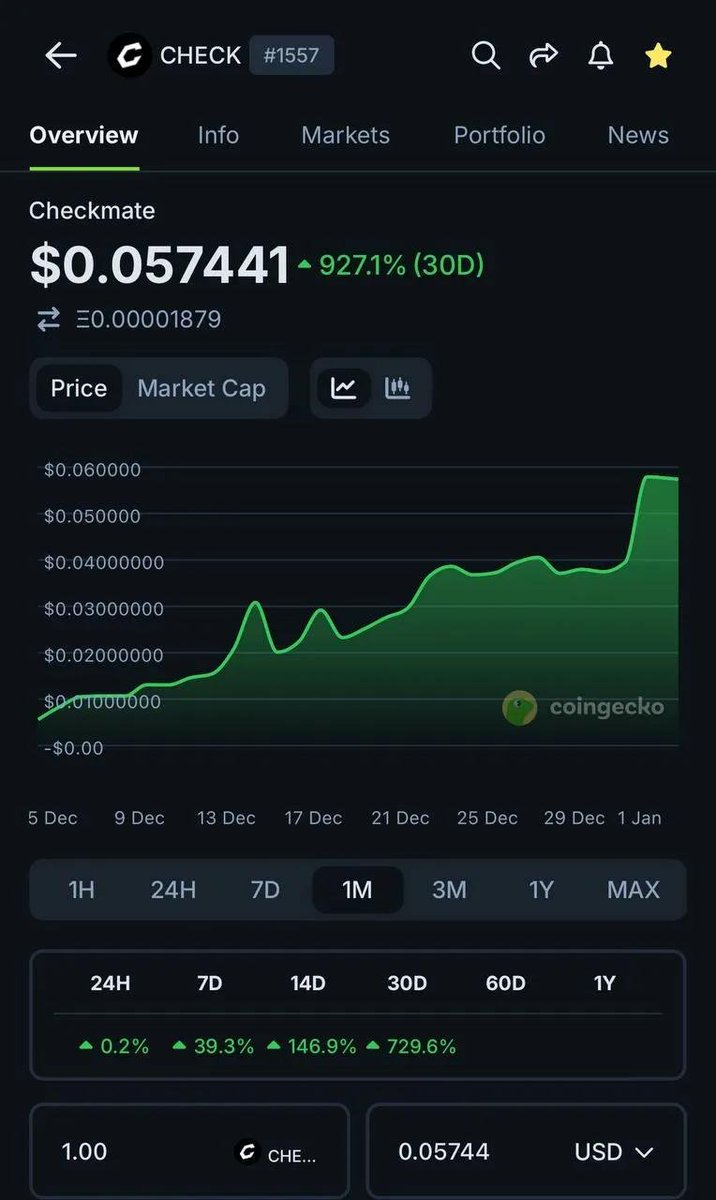Screen dimensions: 716x1200
Task: Select the Market Cap chart view
Action: coord(201,388)
